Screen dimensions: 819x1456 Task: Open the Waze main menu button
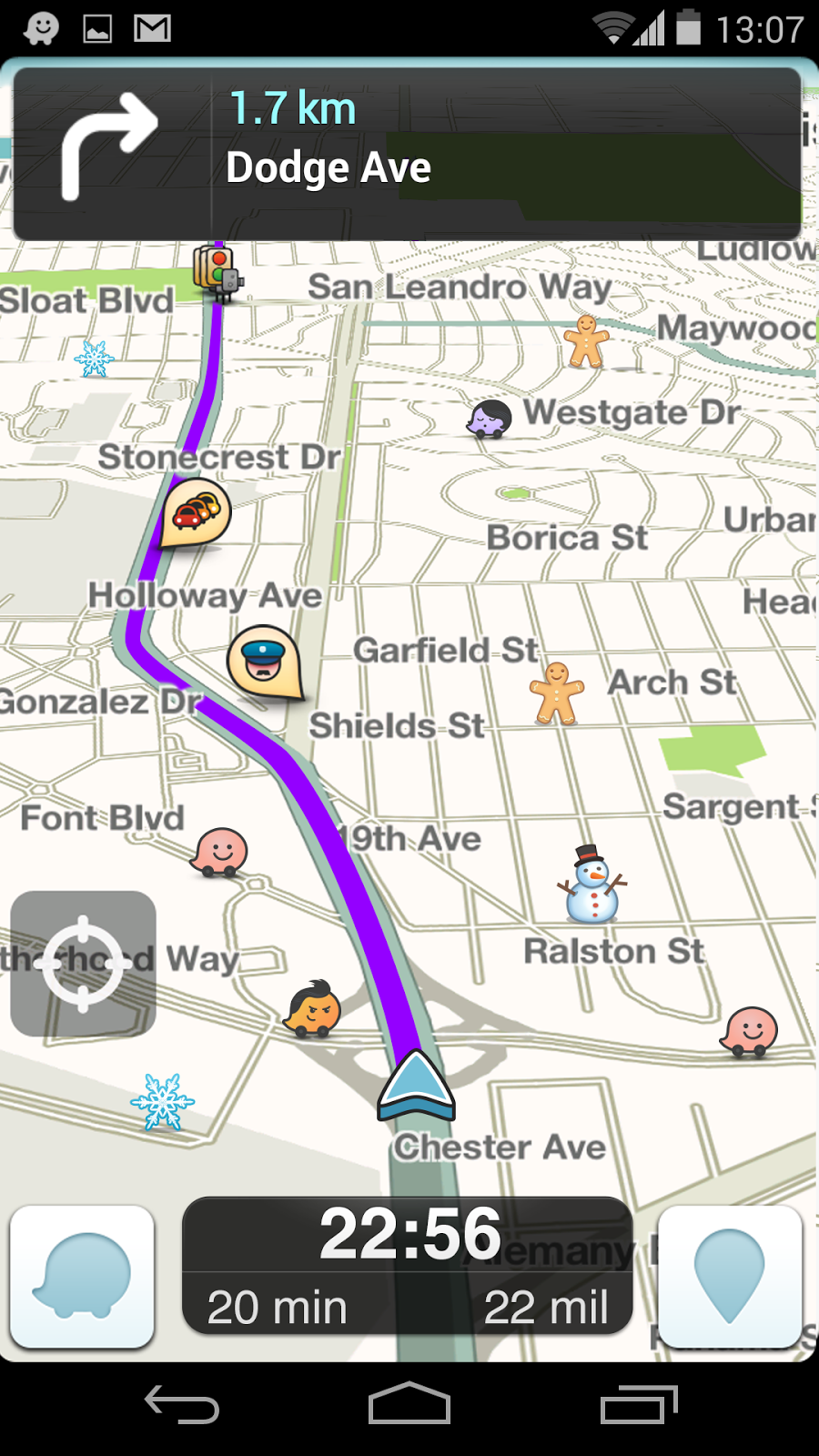[82, 1276]
